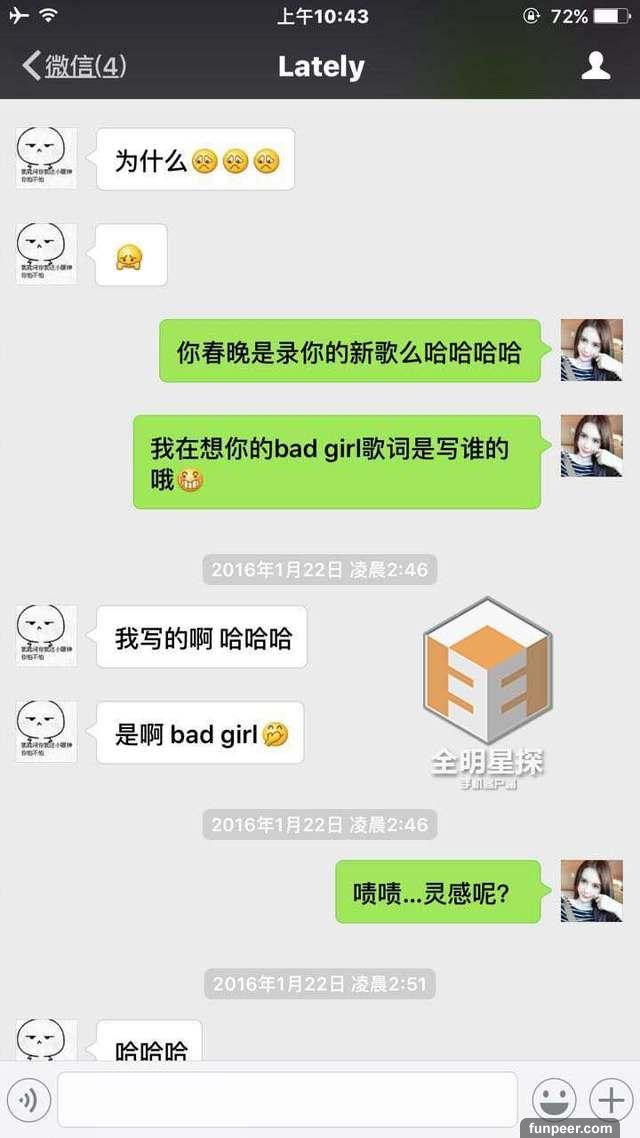The image size is (640, 1138).
Task: Switch to voice message input
Action: [29, 1101]
